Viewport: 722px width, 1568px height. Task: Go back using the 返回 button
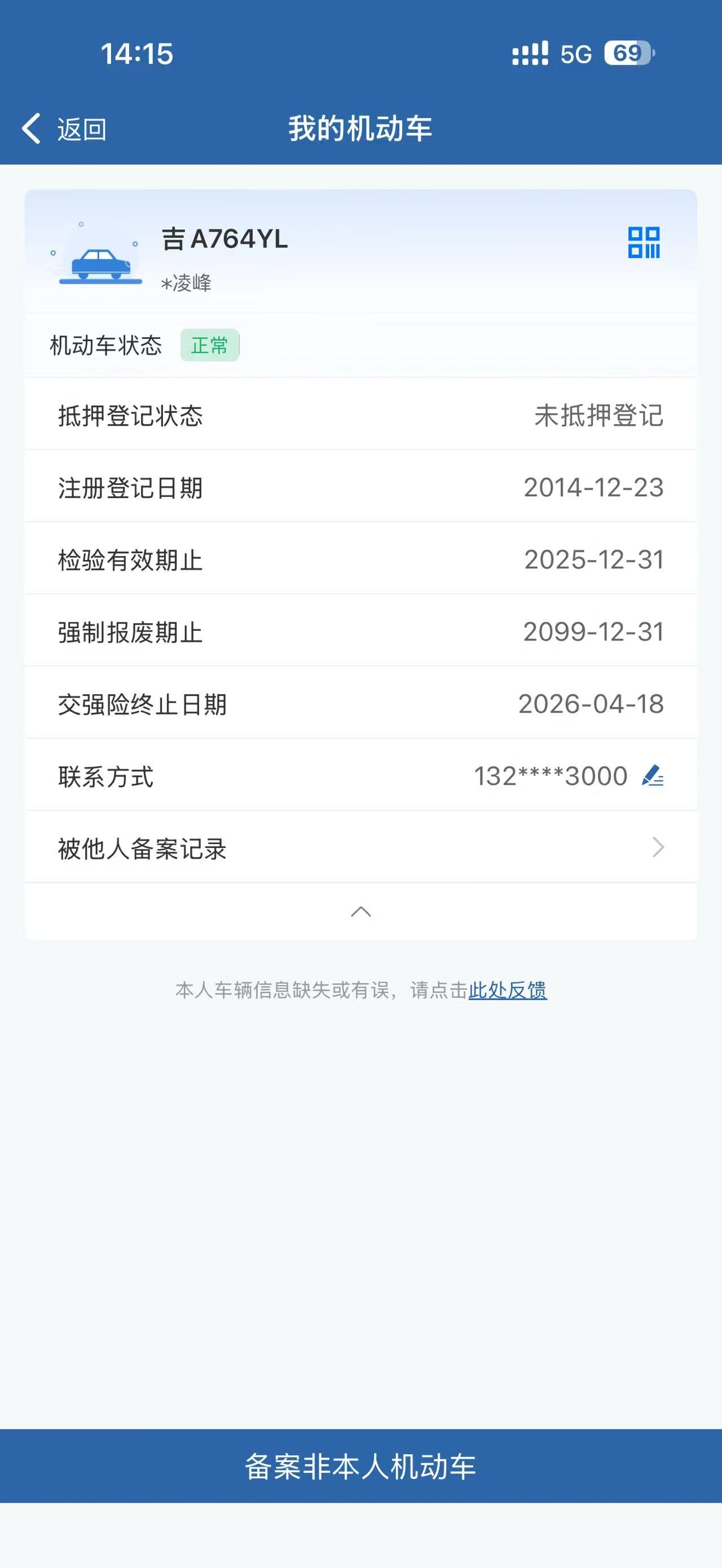pyautogui.click(x=64, y=129)
